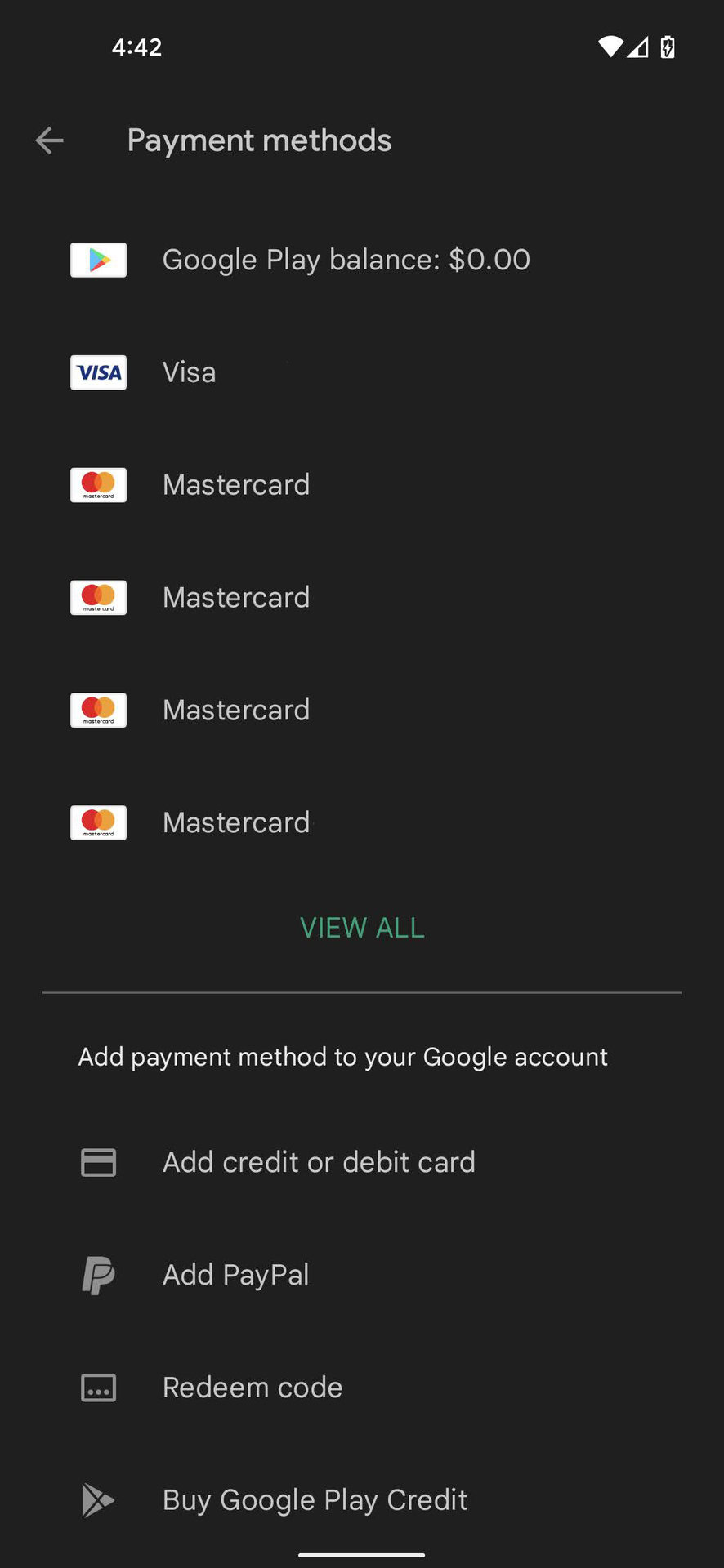Viewport: 724px width, 1568px height.
Task: Add a credit or debit card
Action: (319, 1162)
